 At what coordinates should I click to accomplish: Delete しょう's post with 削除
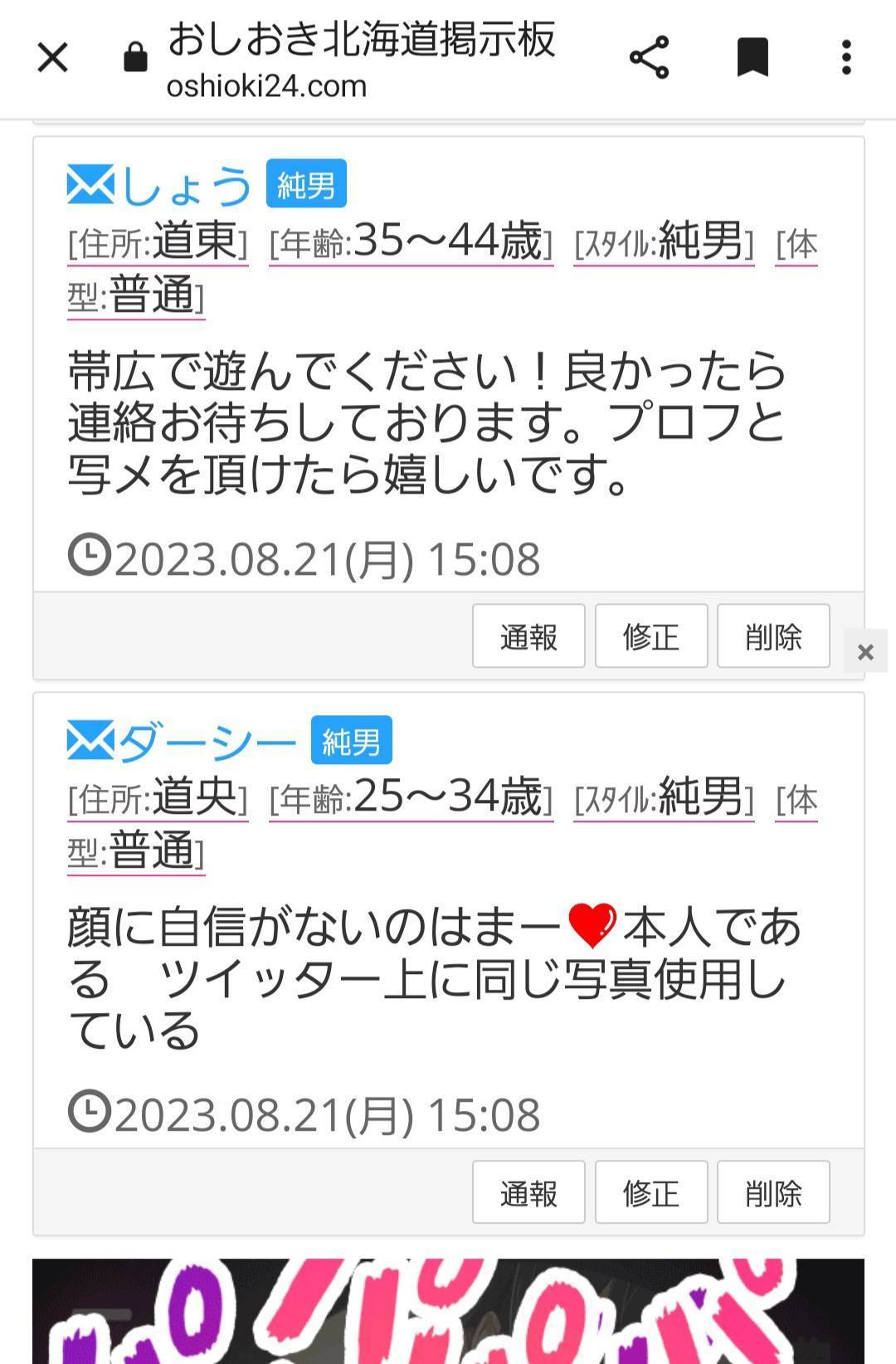point(773,636)
